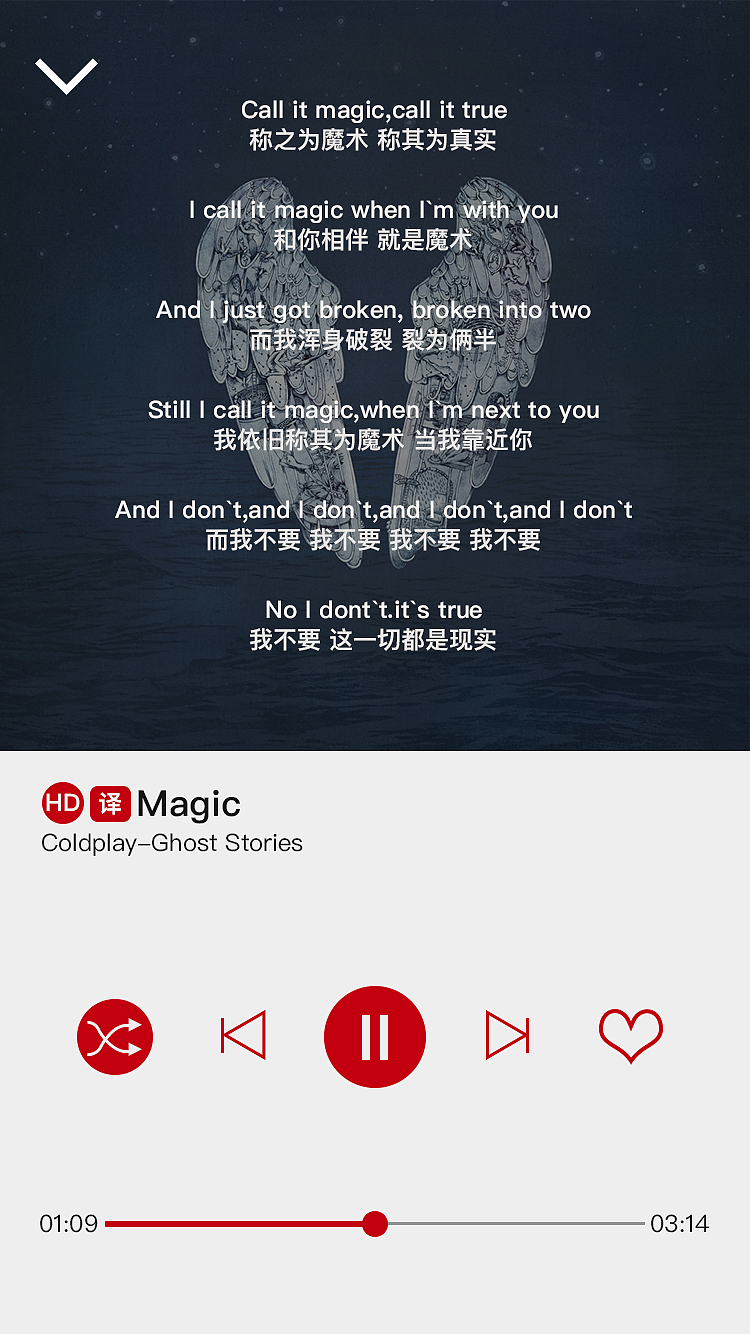Click the lyric line No I dont`t.it`s true
Image resolution: width=750 pixels, height=1334 pixels.
(x=375, y=609)
